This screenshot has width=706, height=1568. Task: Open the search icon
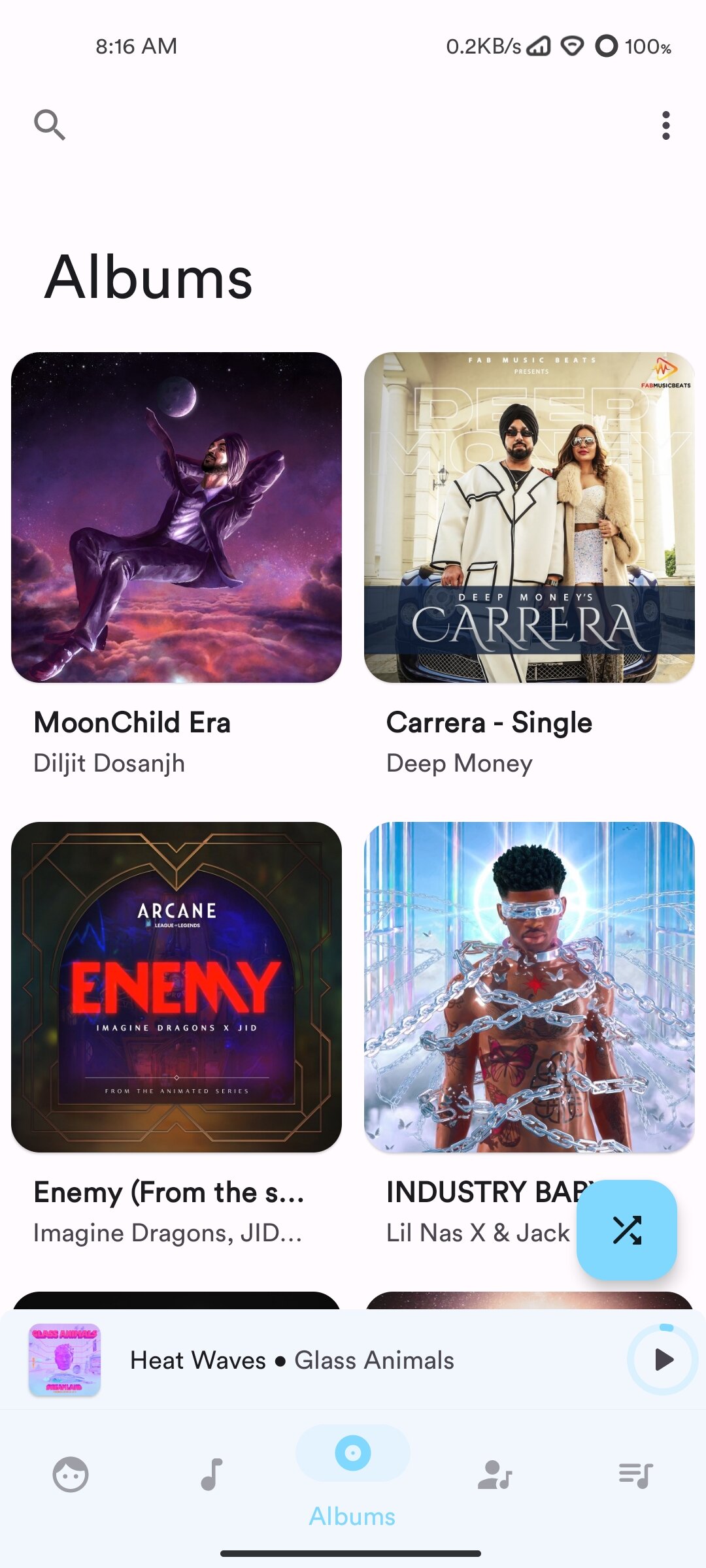pos(50,125)
